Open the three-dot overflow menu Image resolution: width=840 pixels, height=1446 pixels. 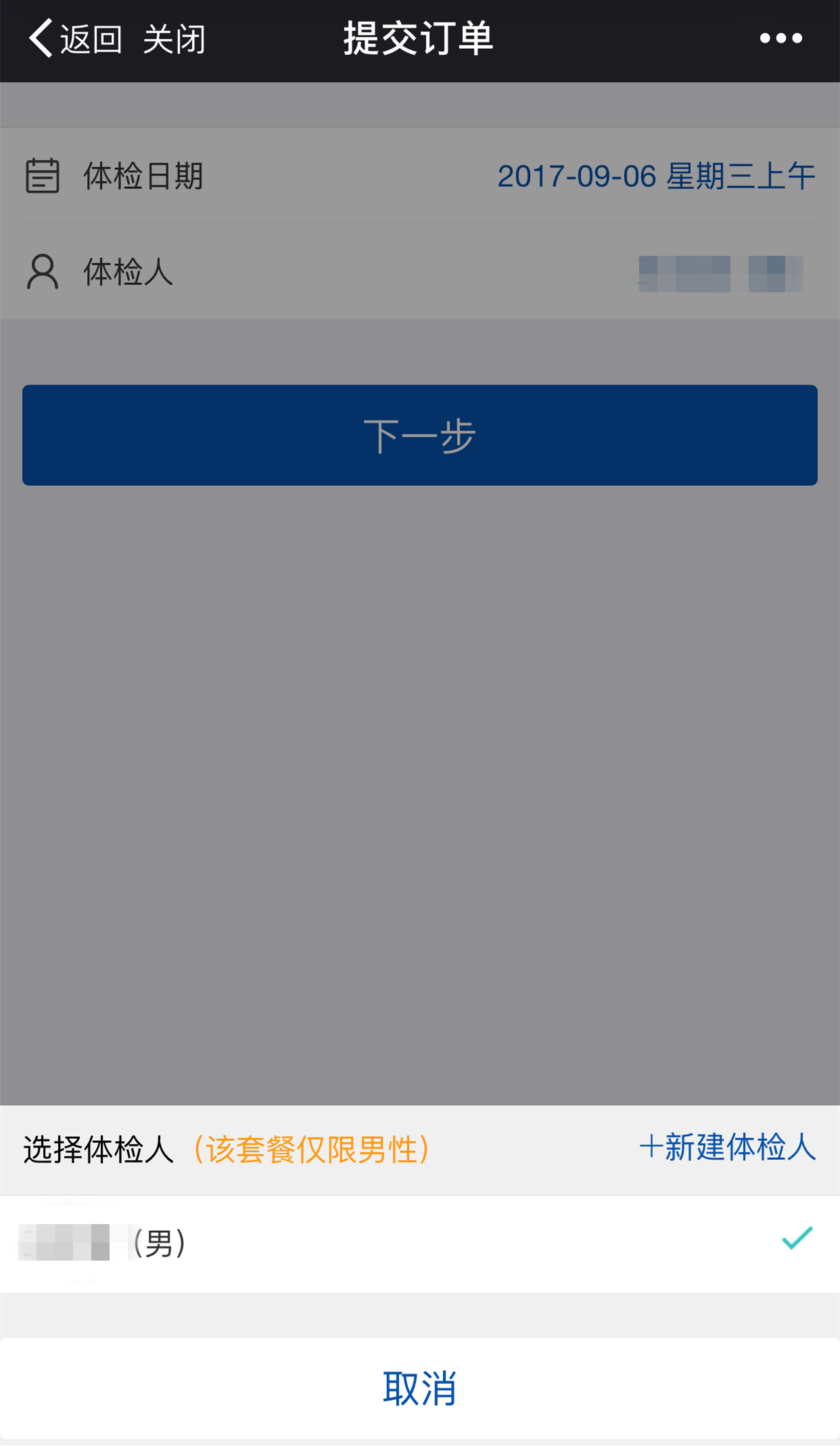(780, 39)
